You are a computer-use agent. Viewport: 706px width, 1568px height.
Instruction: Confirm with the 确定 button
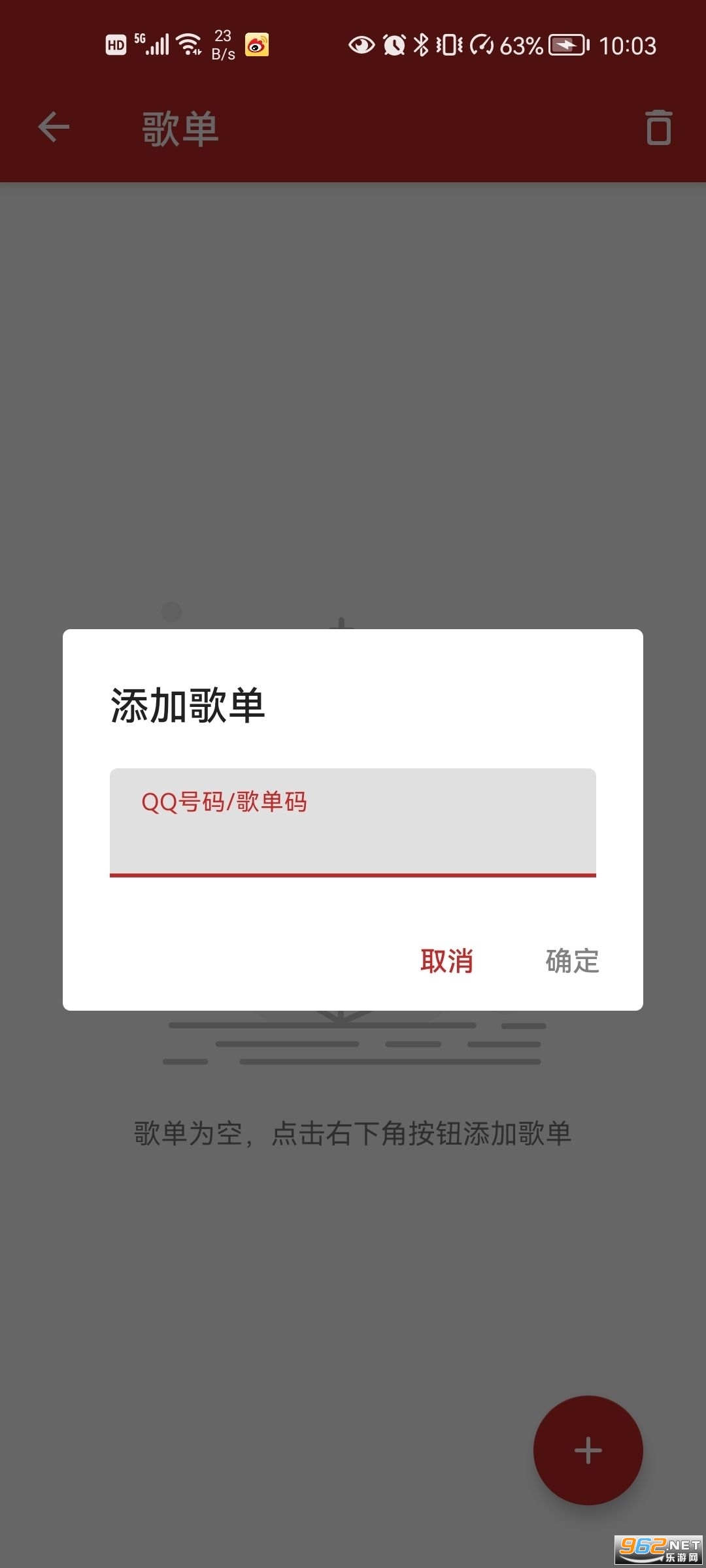572,961
